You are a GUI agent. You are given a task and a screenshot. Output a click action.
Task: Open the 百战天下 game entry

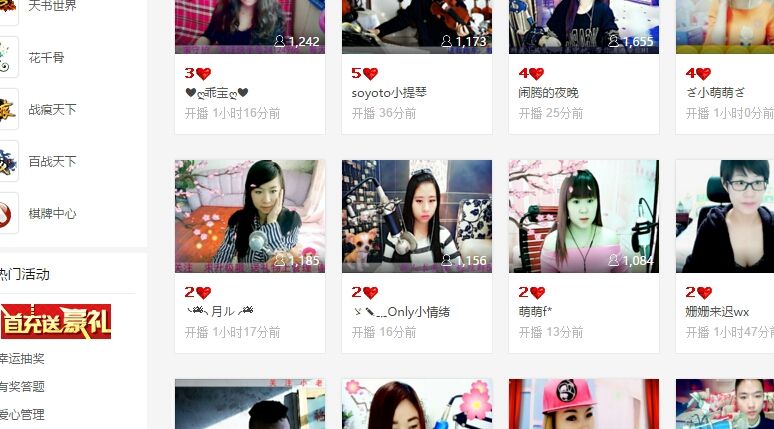52,161
